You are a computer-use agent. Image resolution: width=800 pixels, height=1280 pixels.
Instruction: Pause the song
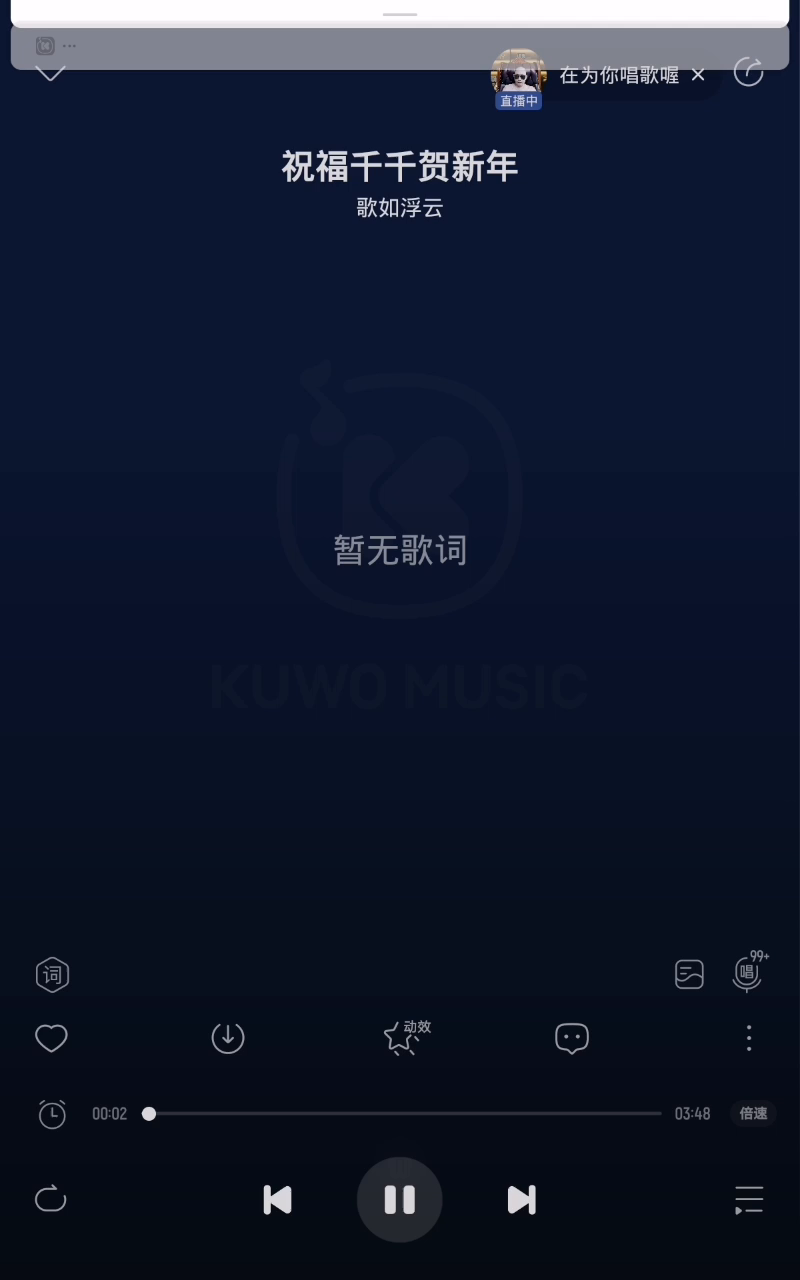[x=400, y=1199]
